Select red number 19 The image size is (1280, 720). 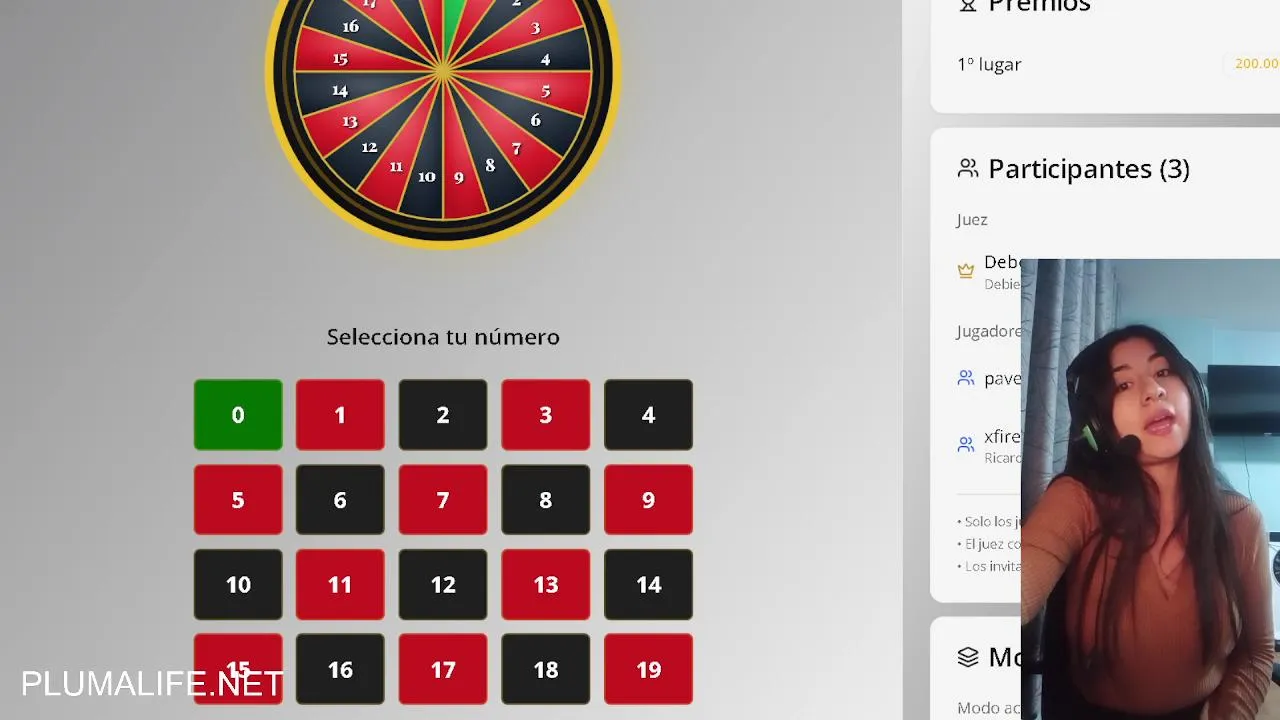(x=648, y=670)
